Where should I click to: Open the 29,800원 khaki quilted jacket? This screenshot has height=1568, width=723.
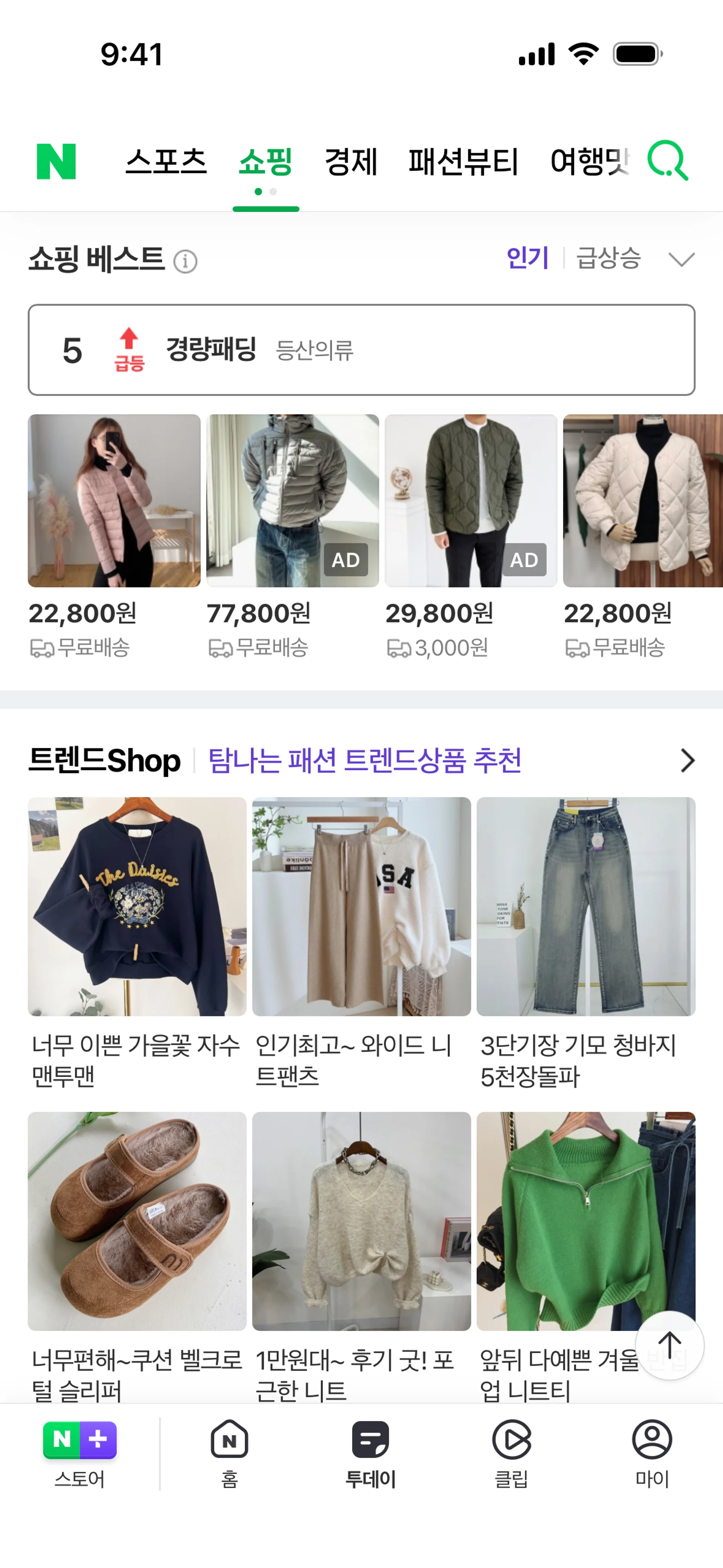click(x=470, y=501)
